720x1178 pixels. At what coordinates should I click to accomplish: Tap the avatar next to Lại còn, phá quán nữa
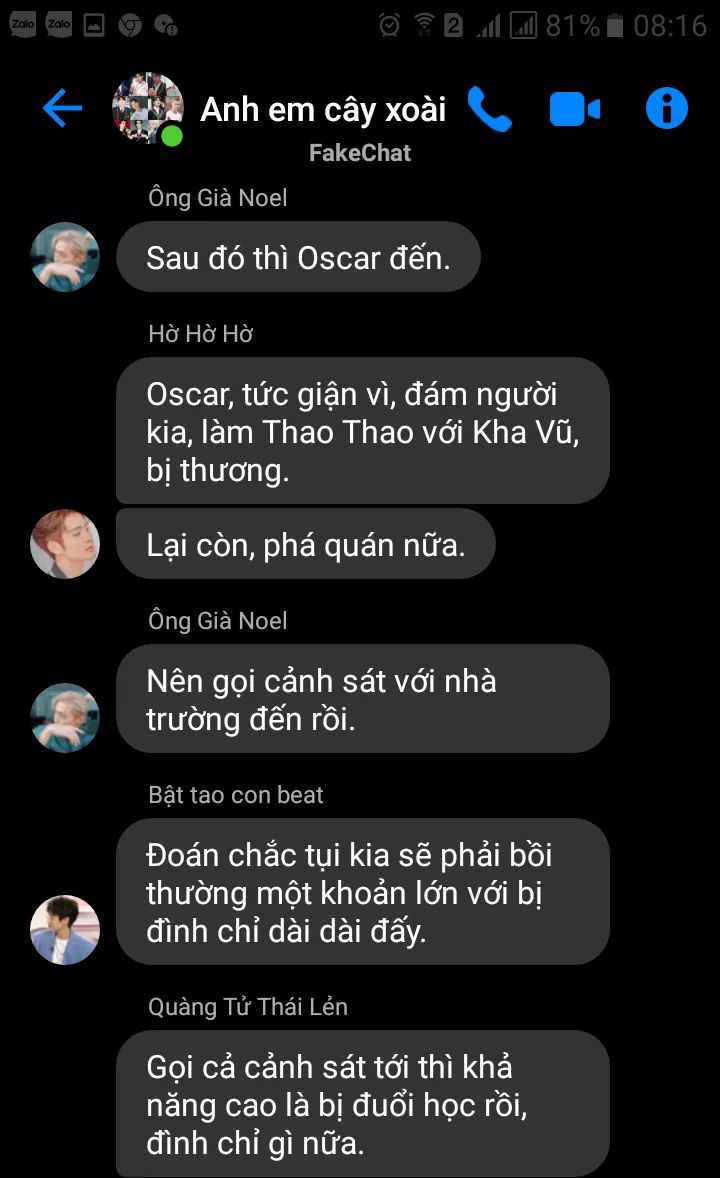click(x=65, y=544)
